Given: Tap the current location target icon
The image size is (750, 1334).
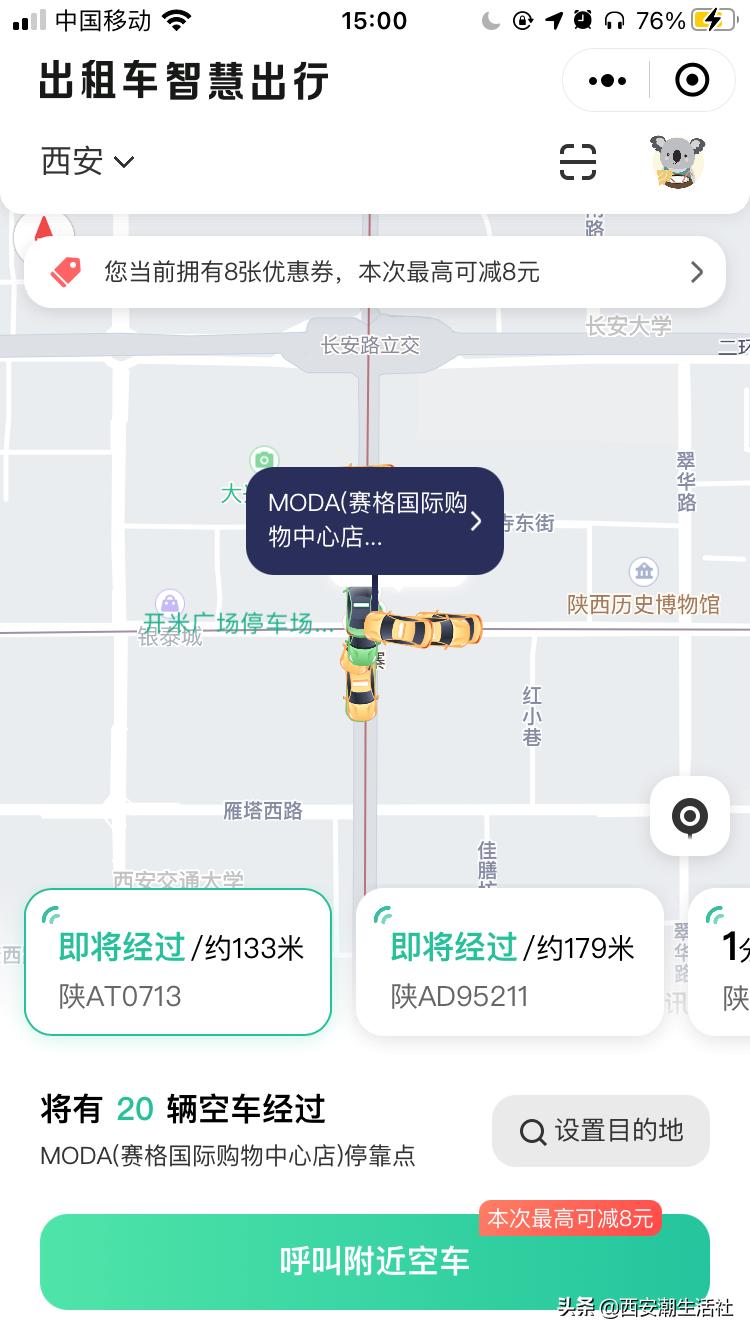Looking at the screenshot, I should pyautogui.click(x=689, y=817).
